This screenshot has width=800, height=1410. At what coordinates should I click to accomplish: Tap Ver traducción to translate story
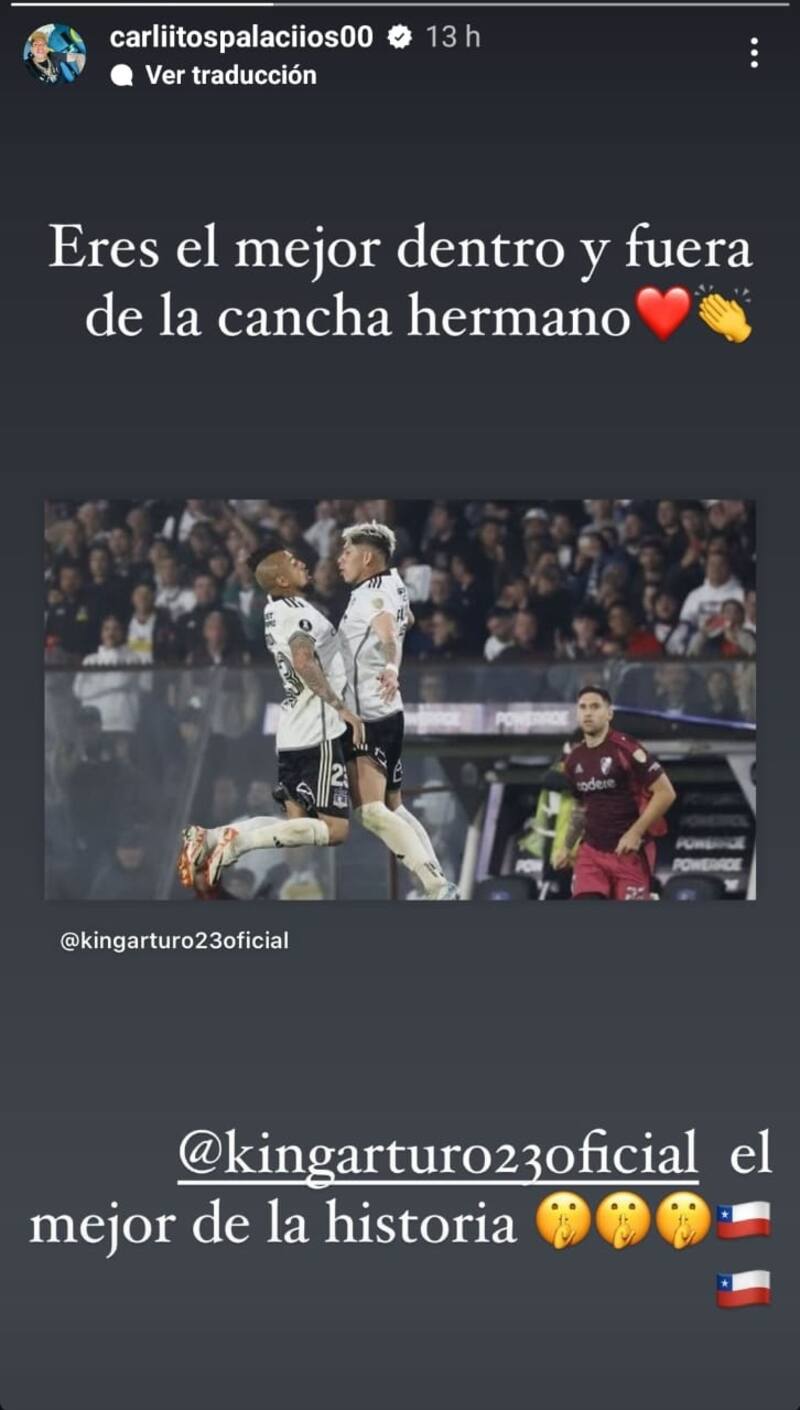click(x=230, y=75)
